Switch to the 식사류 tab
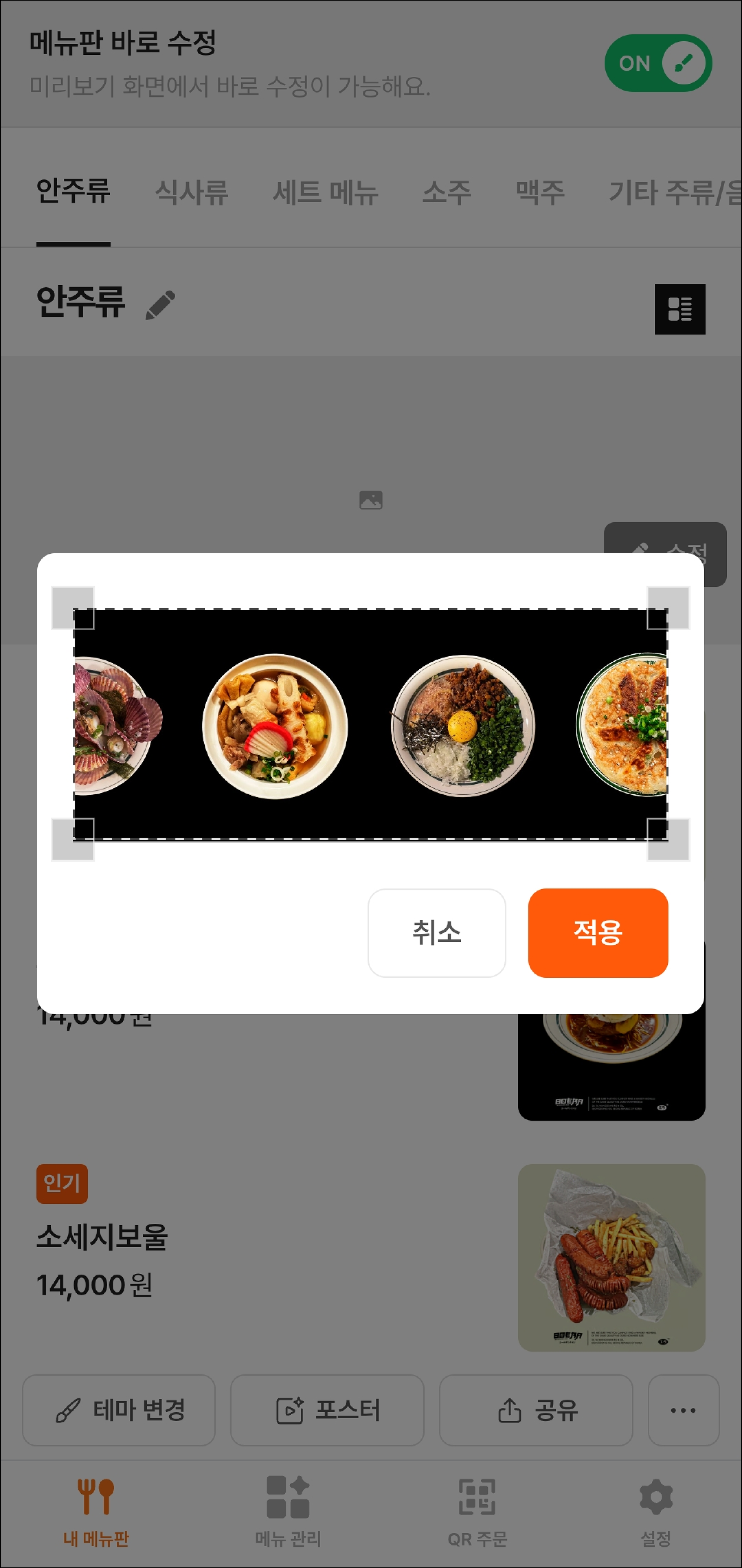742x1568 pixels. point(191,193)
